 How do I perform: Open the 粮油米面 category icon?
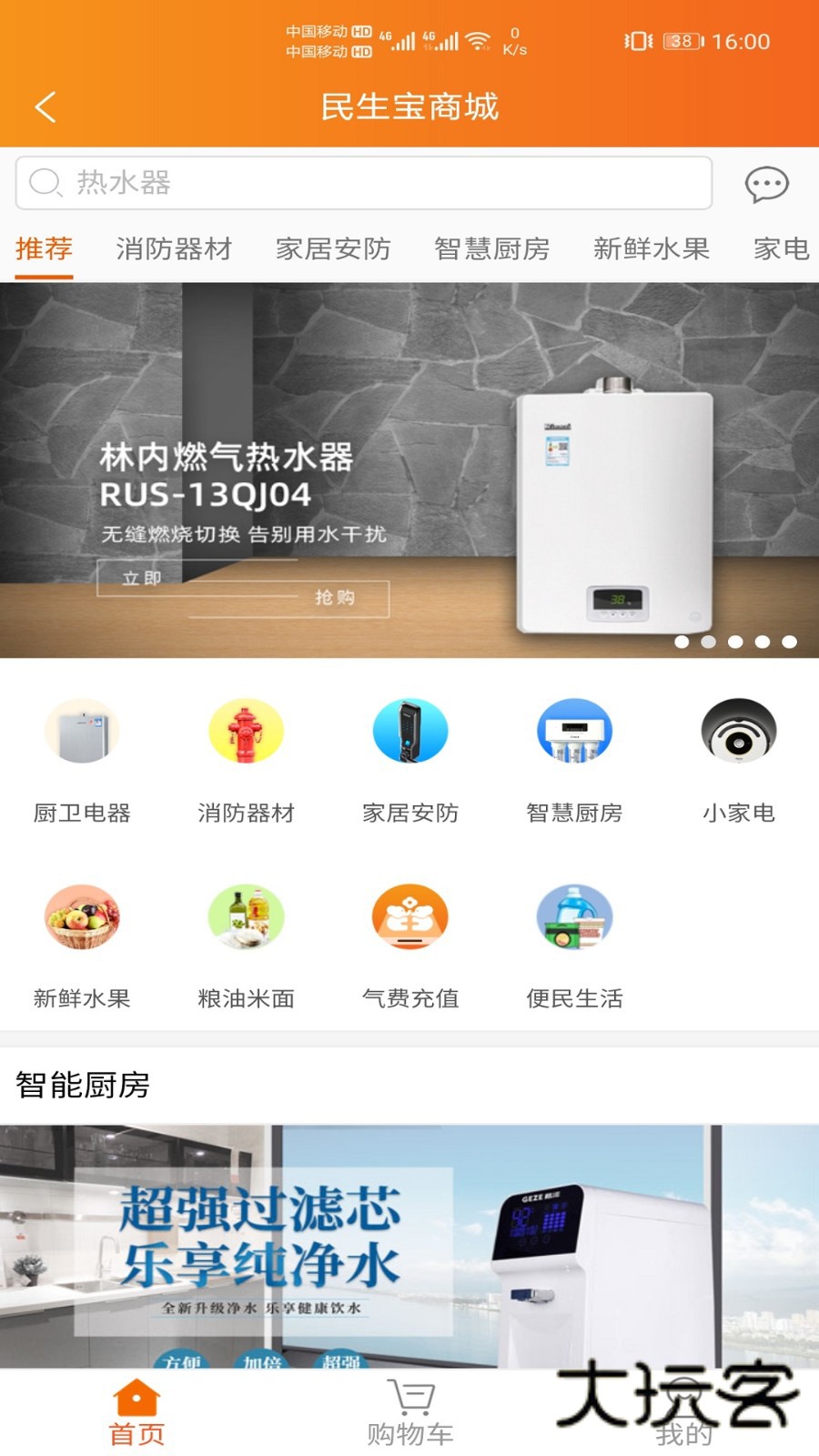pyautogui.click(x=246, y=917)
